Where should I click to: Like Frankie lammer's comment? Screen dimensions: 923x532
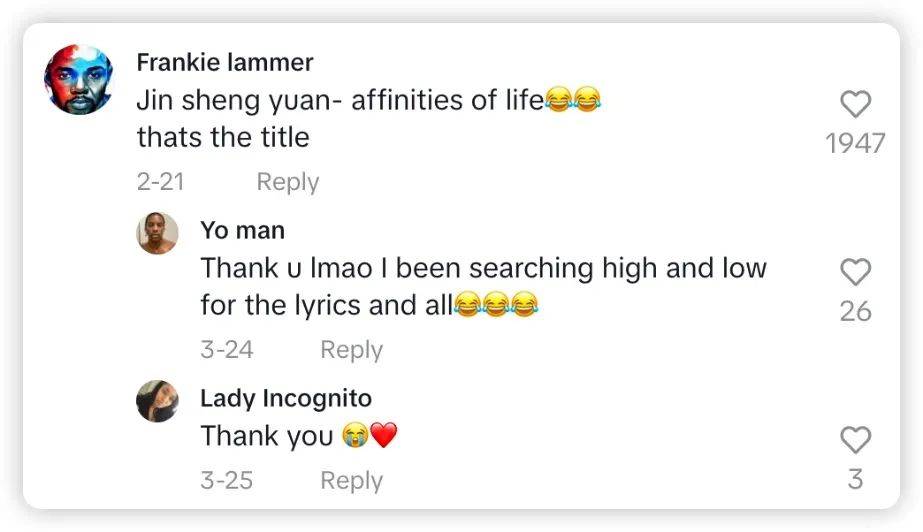(855, 104)
